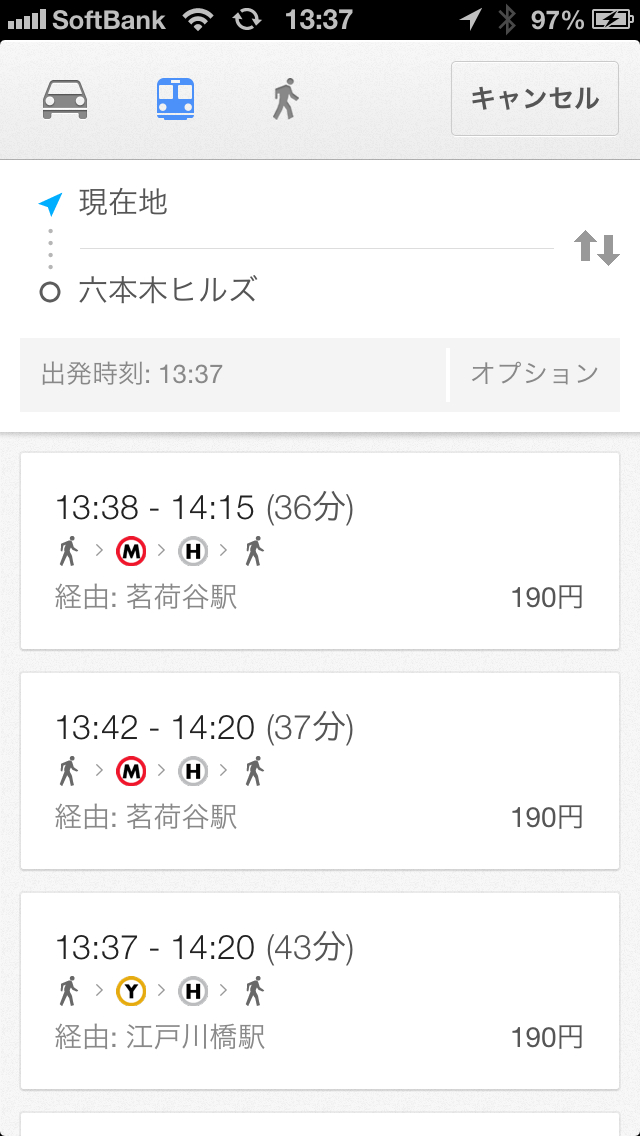Edit the 六本木ヒルズ destination field
Image resolution: width=640 pixels, height=1136 pixels.
[300, 291]
